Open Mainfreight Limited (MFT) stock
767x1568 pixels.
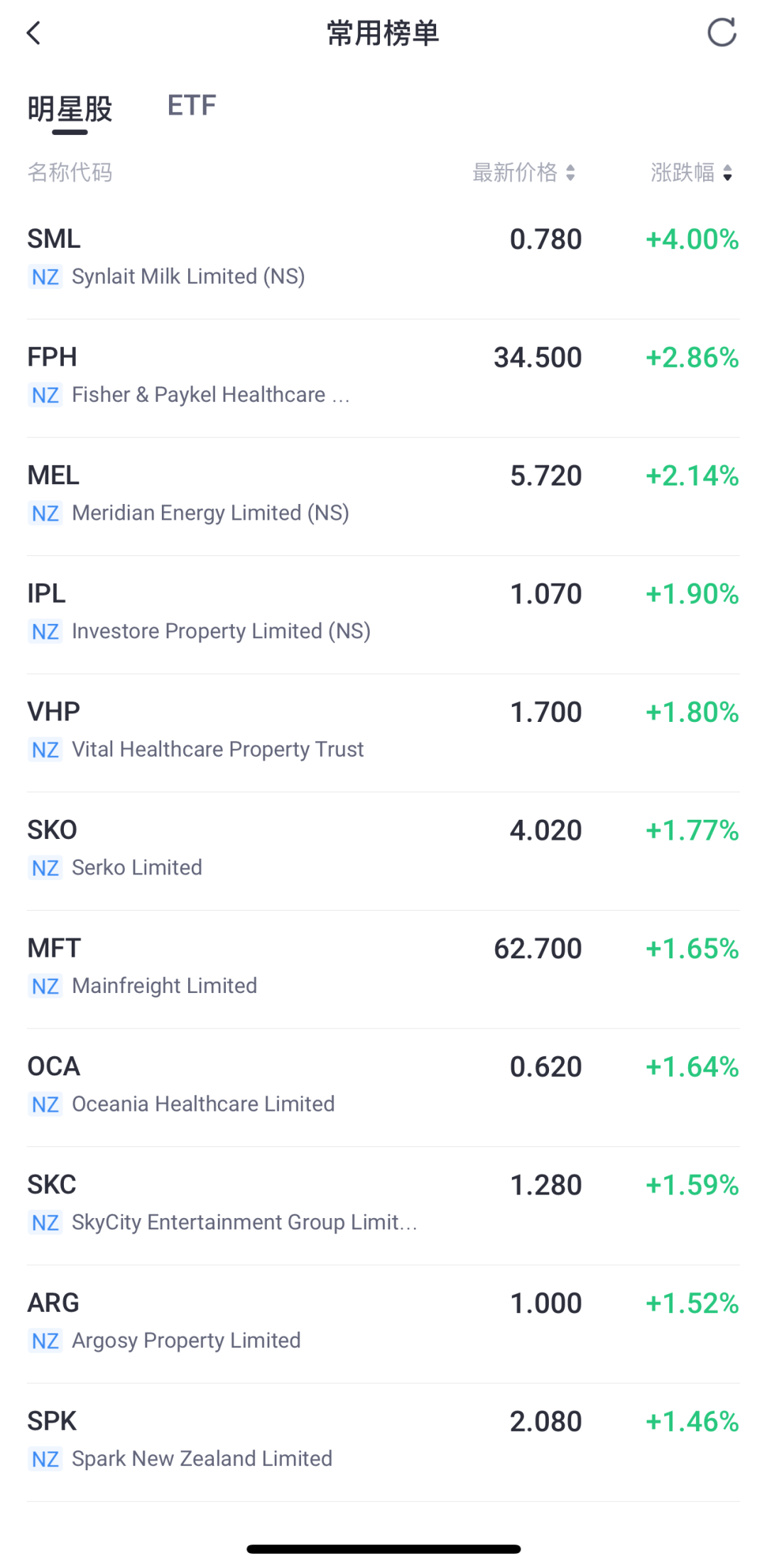click(383, 969)
